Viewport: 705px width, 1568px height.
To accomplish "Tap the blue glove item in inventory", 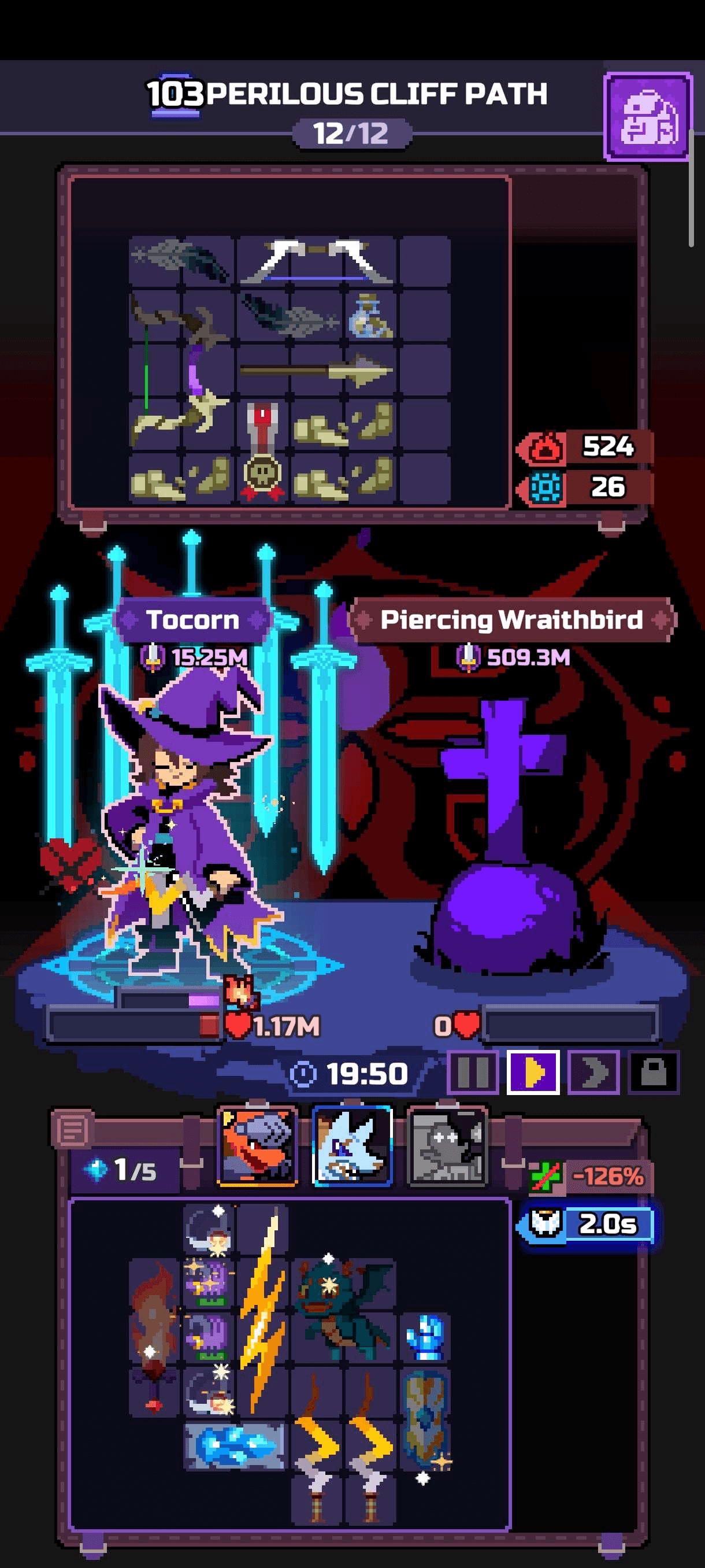I will pyautogui.click(x=425, y=1337).
